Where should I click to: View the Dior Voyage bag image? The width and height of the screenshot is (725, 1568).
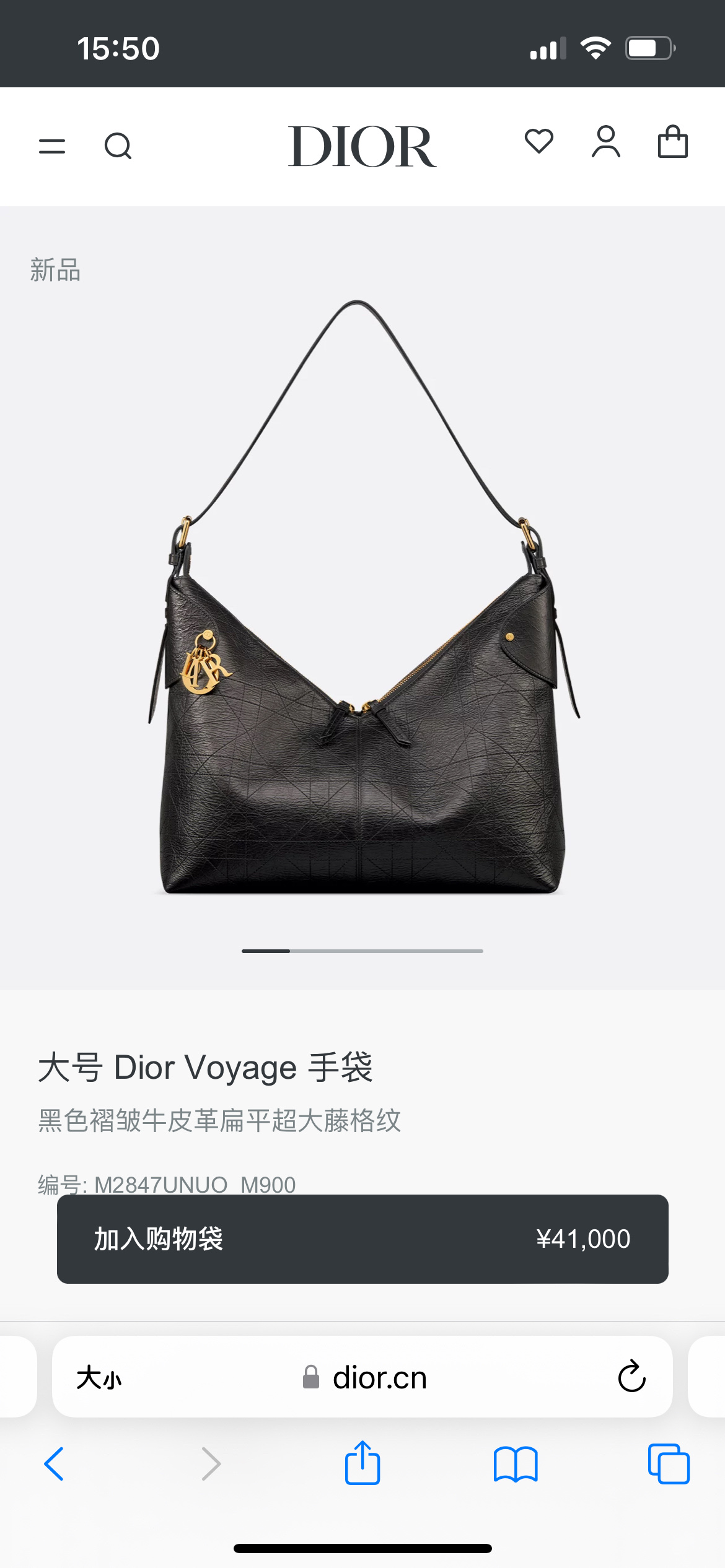pyautogui.click(x=363, y=597)
